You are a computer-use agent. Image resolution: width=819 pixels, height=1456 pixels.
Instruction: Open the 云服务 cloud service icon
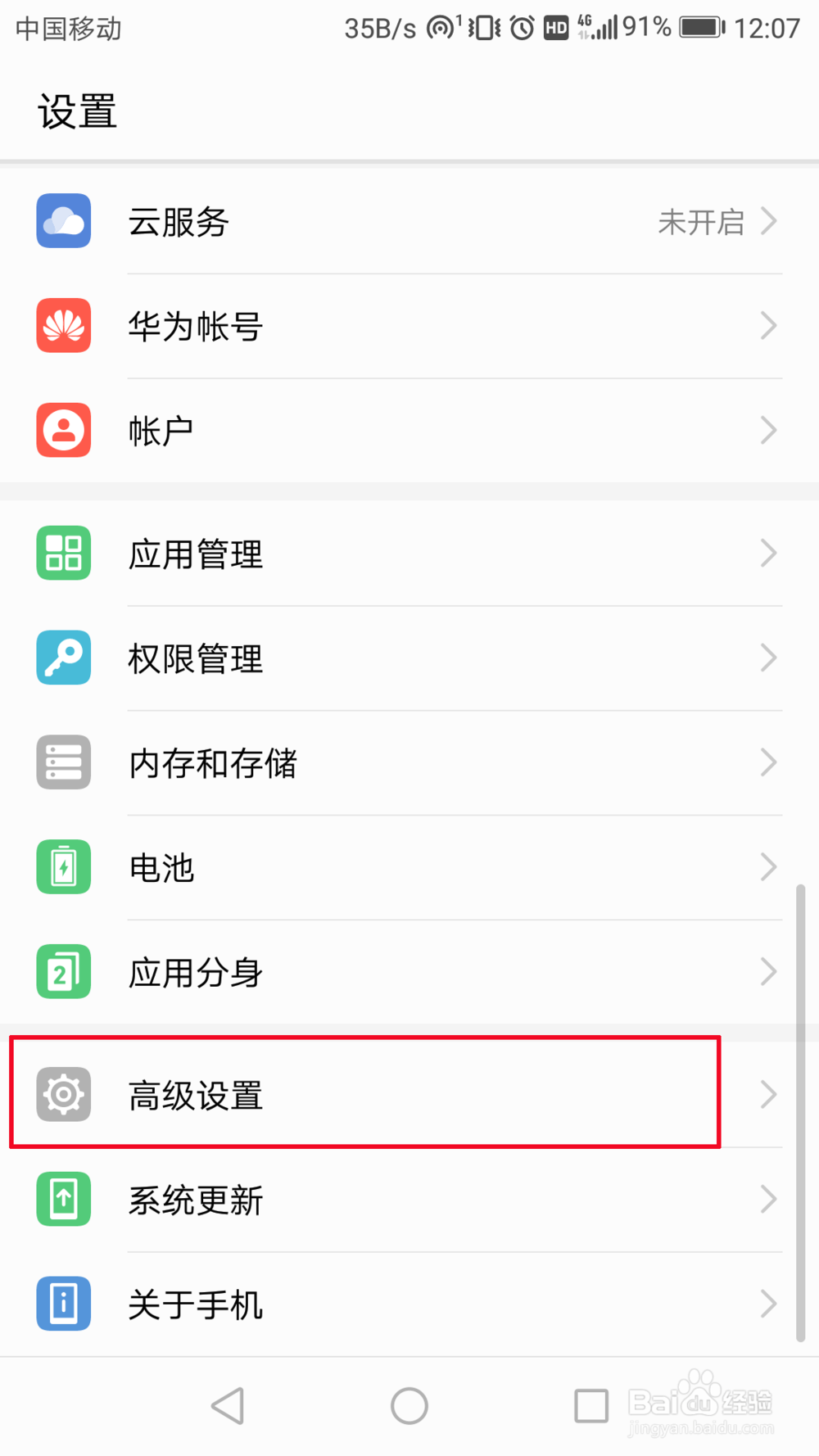(63, 221)
